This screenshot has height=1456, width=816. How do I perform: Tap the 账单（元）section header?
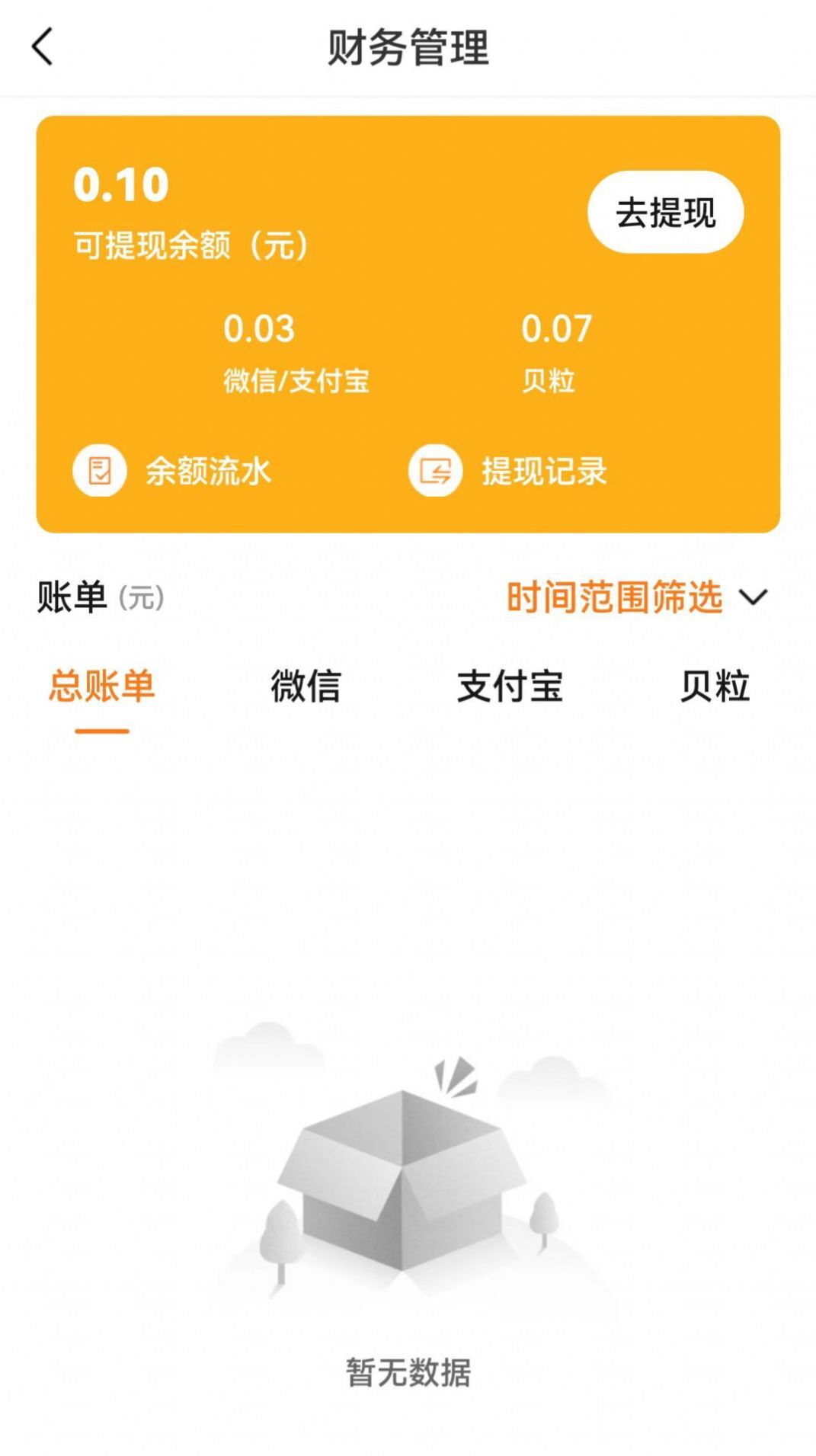pos(100,599)
